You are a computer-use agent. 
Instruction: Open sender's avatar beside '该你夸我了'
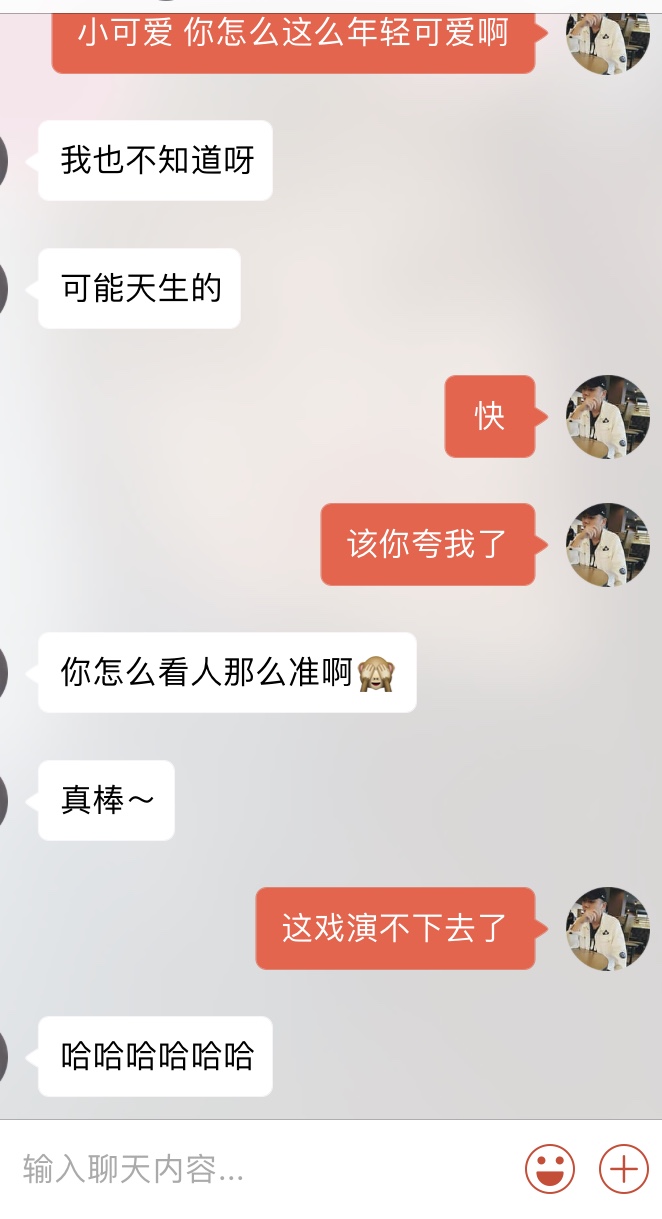608,545
